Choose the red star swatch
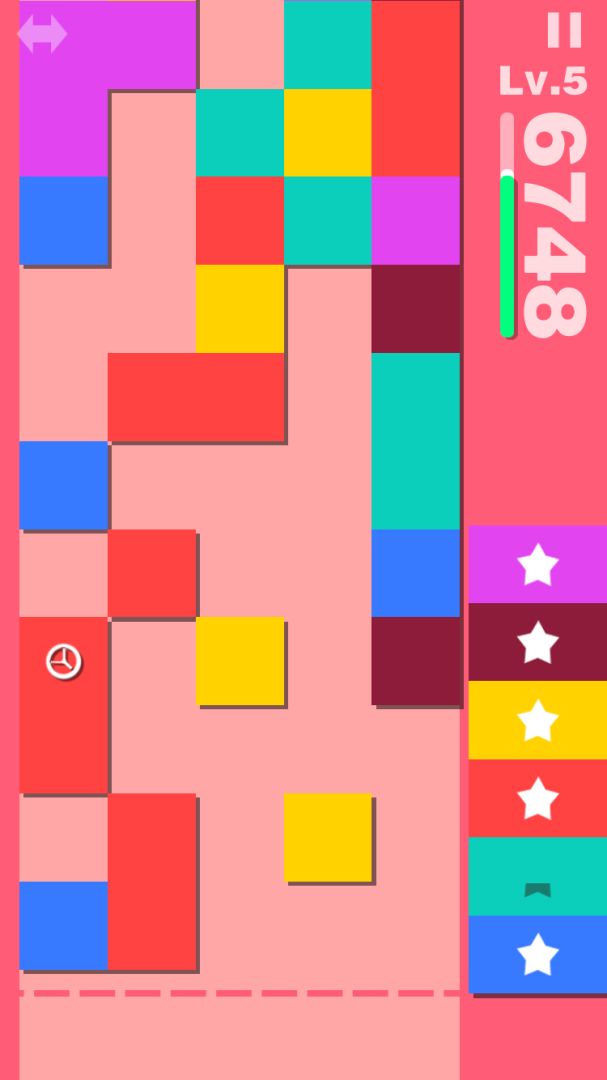The image size is (607, 1080). click(x=537, y=798)
